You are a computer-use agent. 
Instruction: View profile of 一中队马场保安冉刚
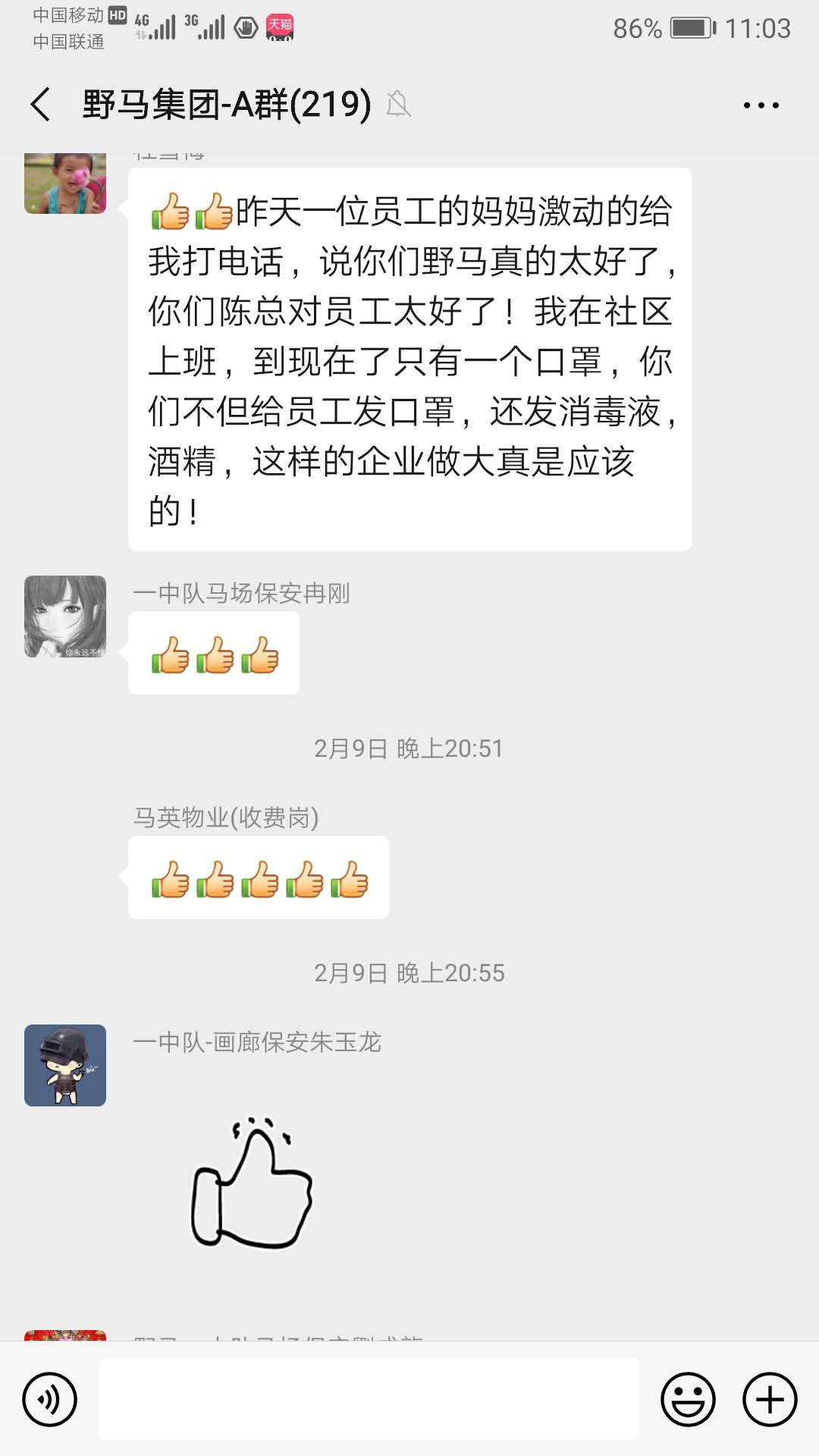(65, 617)
